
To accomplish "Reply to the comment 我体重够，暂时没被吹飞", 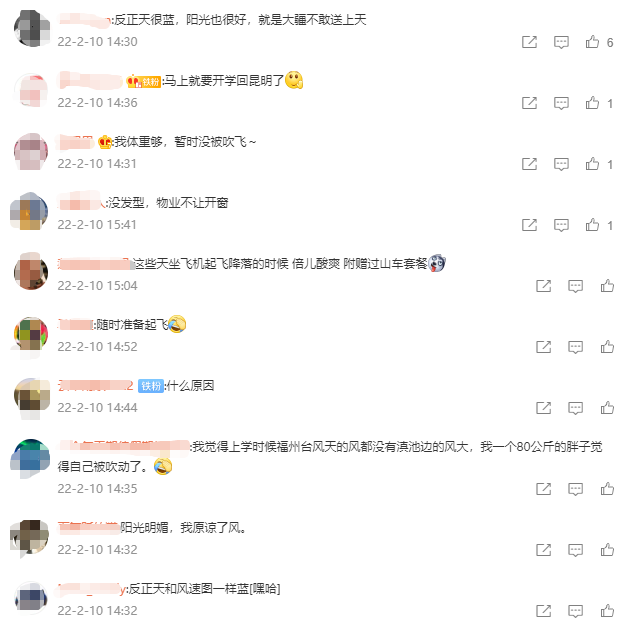I will coord(562,164).
